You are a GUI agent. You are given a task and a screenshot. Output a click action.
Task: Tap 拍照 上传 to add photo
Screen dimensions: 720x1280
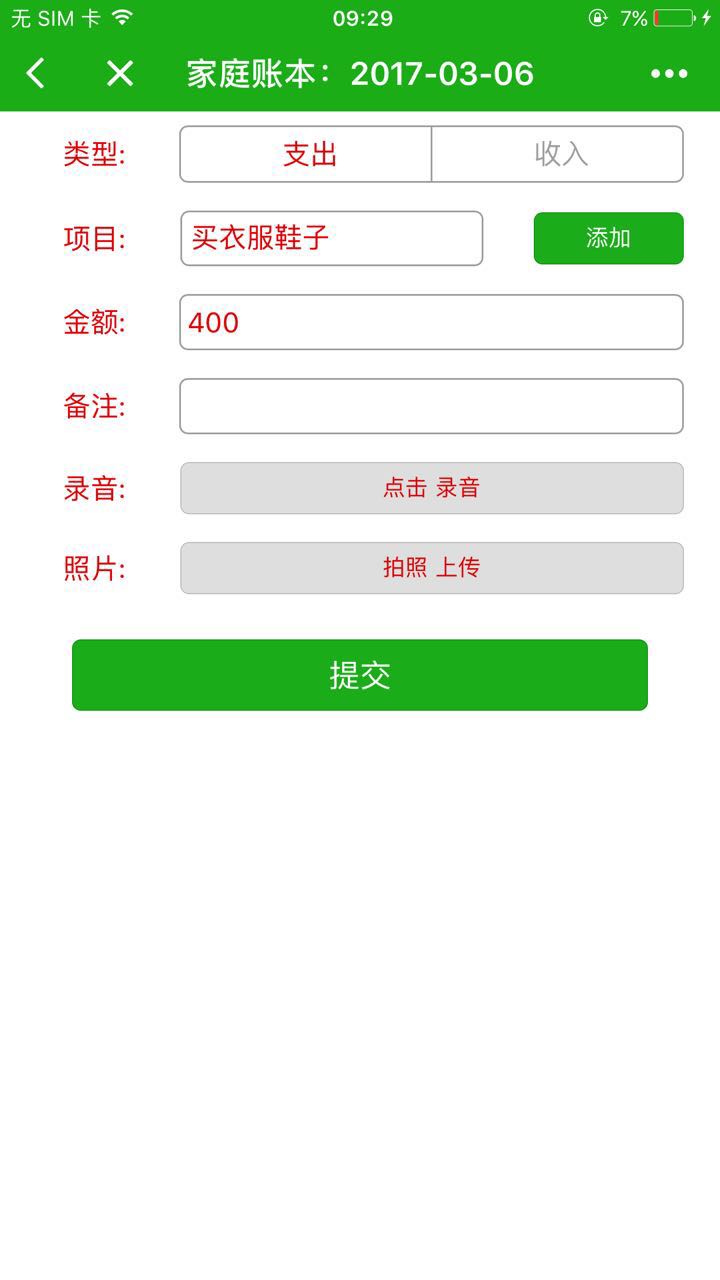(x=431, y=568)
